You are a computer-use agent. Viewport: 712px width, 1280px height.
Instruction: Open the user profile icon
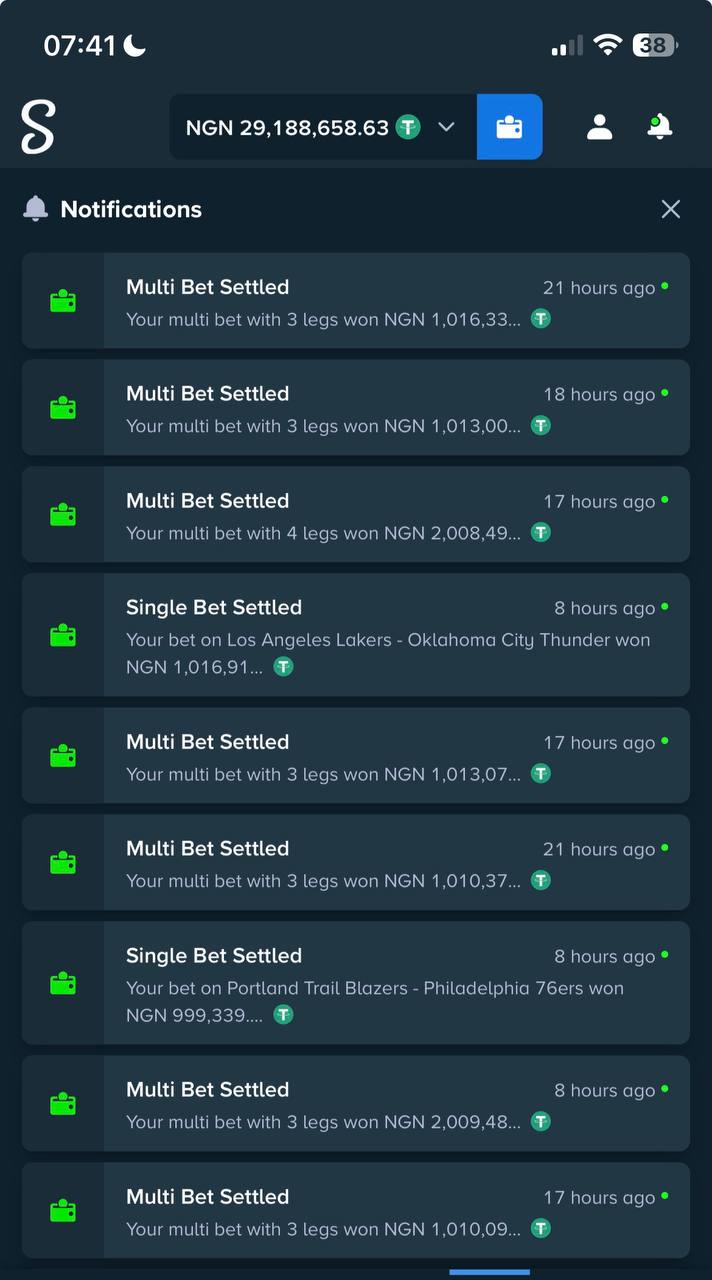click(x=599, y=127)
